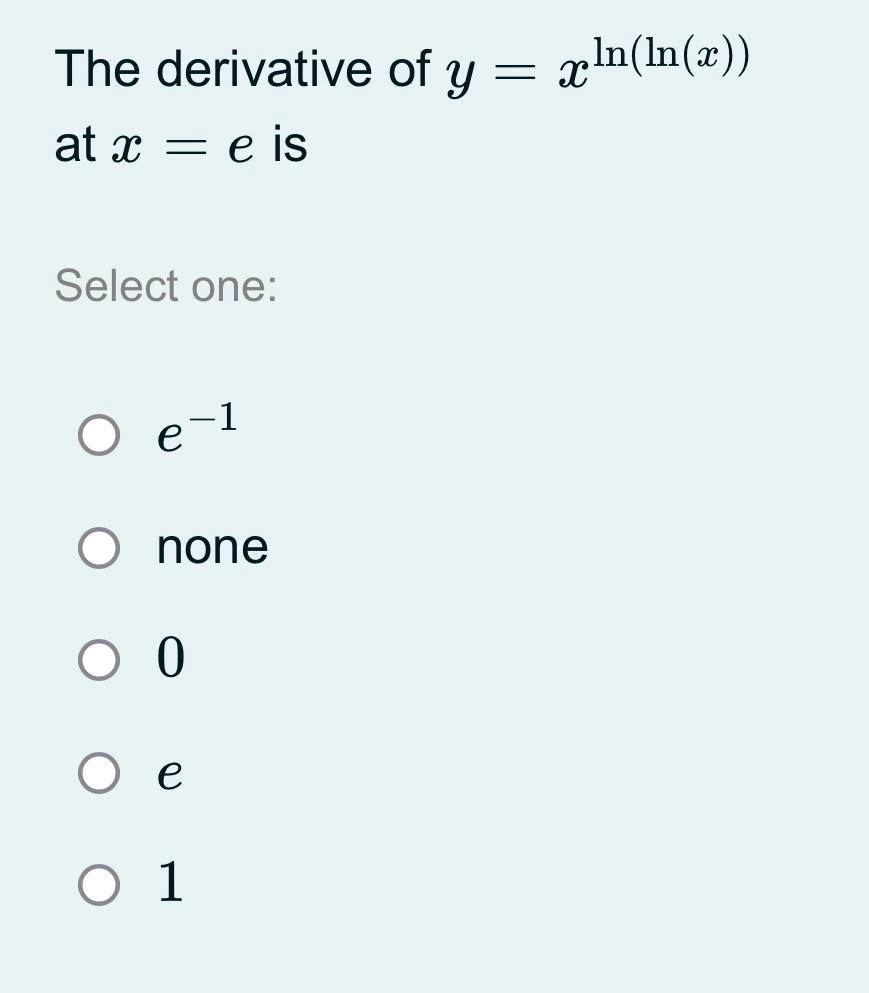Click the label text e
869x993 pixels.
(x=170, y=773)
